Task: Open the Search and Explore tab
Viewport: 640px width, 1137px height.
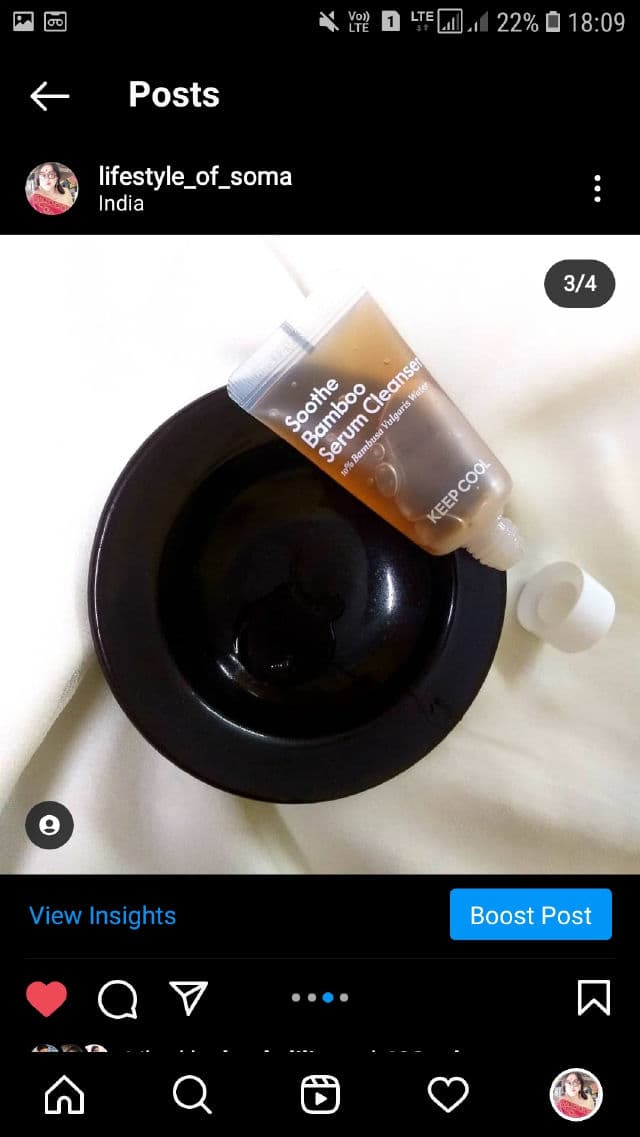Action: [192, 1095]
